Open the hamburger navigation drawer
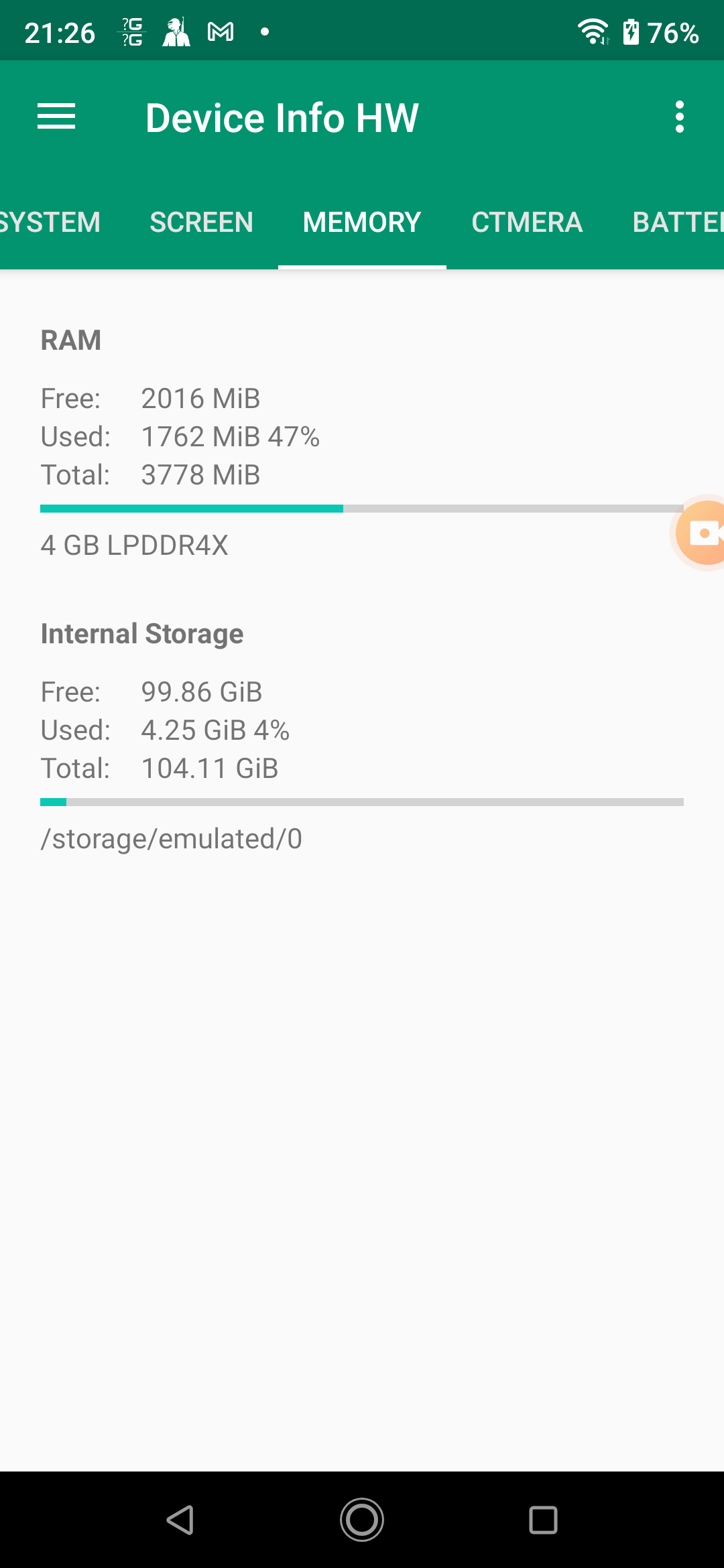Viewport: 724px width, 1568px height. coord(56,117)
